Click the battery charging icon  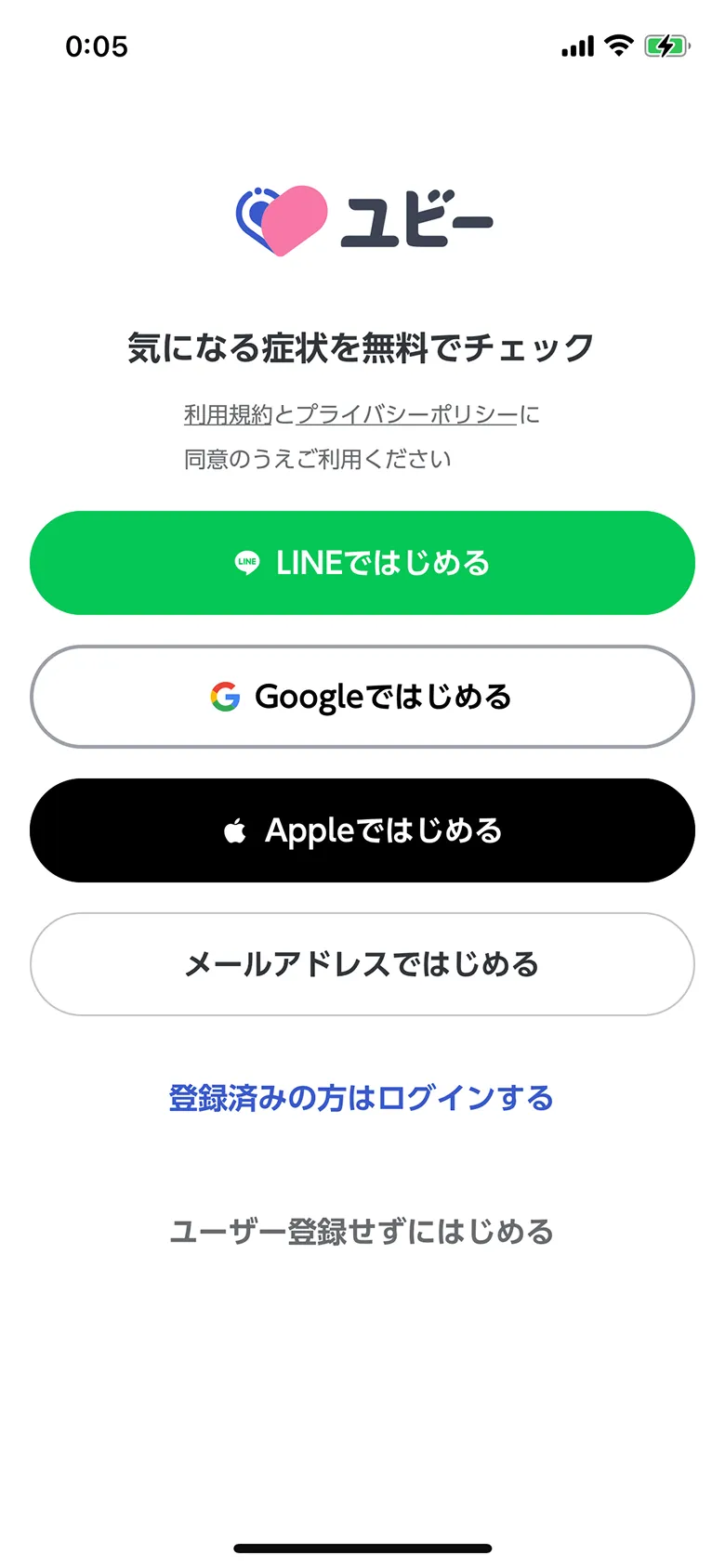667,45
